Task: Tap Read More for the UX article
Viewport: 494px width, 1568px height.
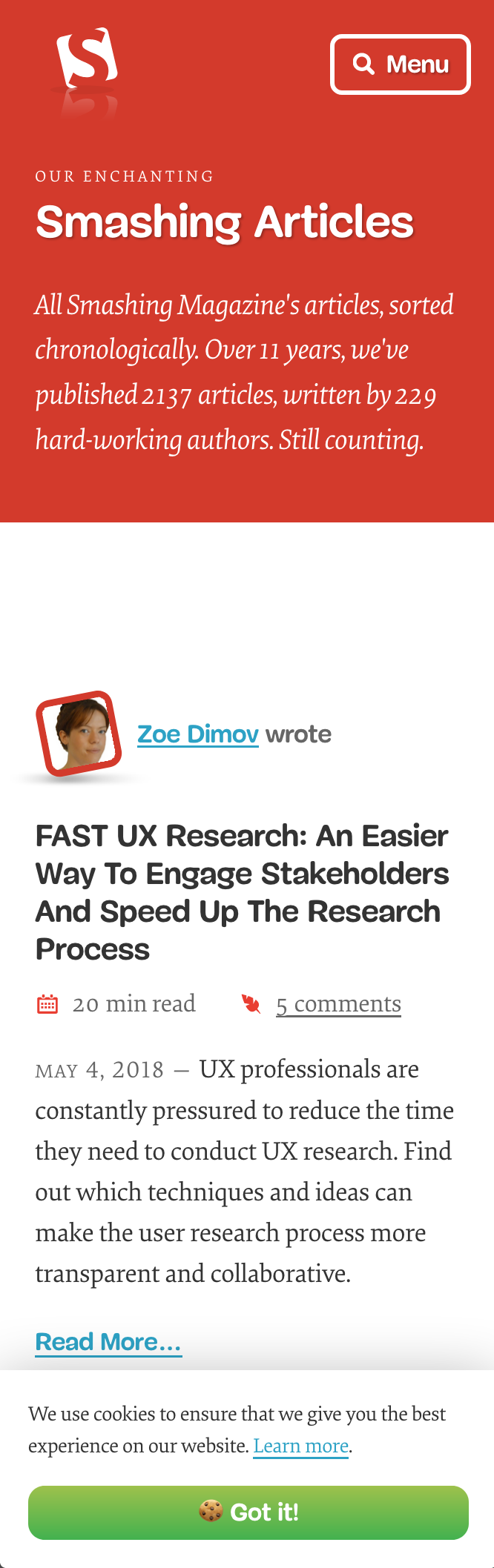Action: pos(108,1342)
